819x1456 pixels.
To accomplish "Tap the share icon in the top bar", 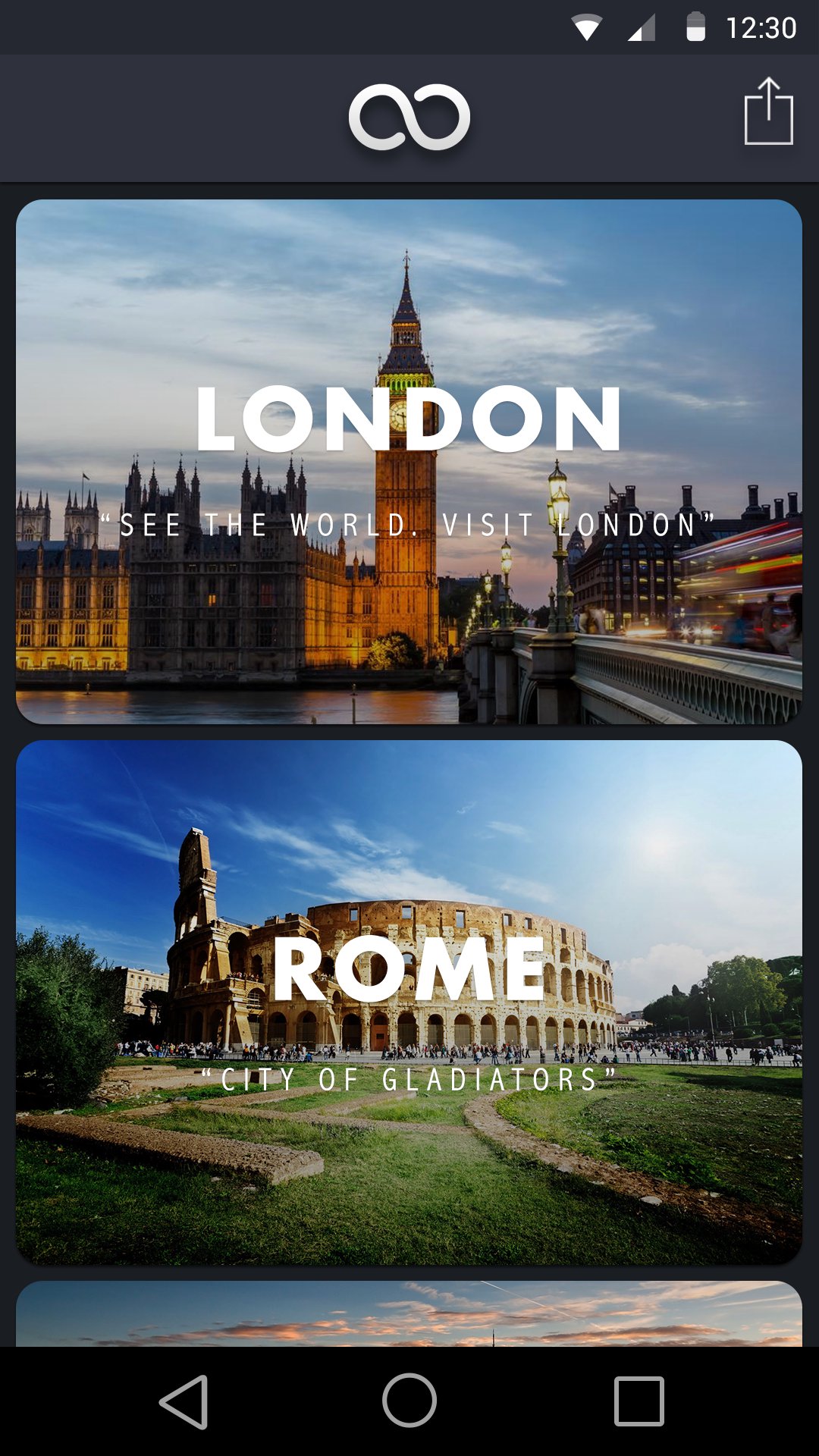I will pos(768,110).
